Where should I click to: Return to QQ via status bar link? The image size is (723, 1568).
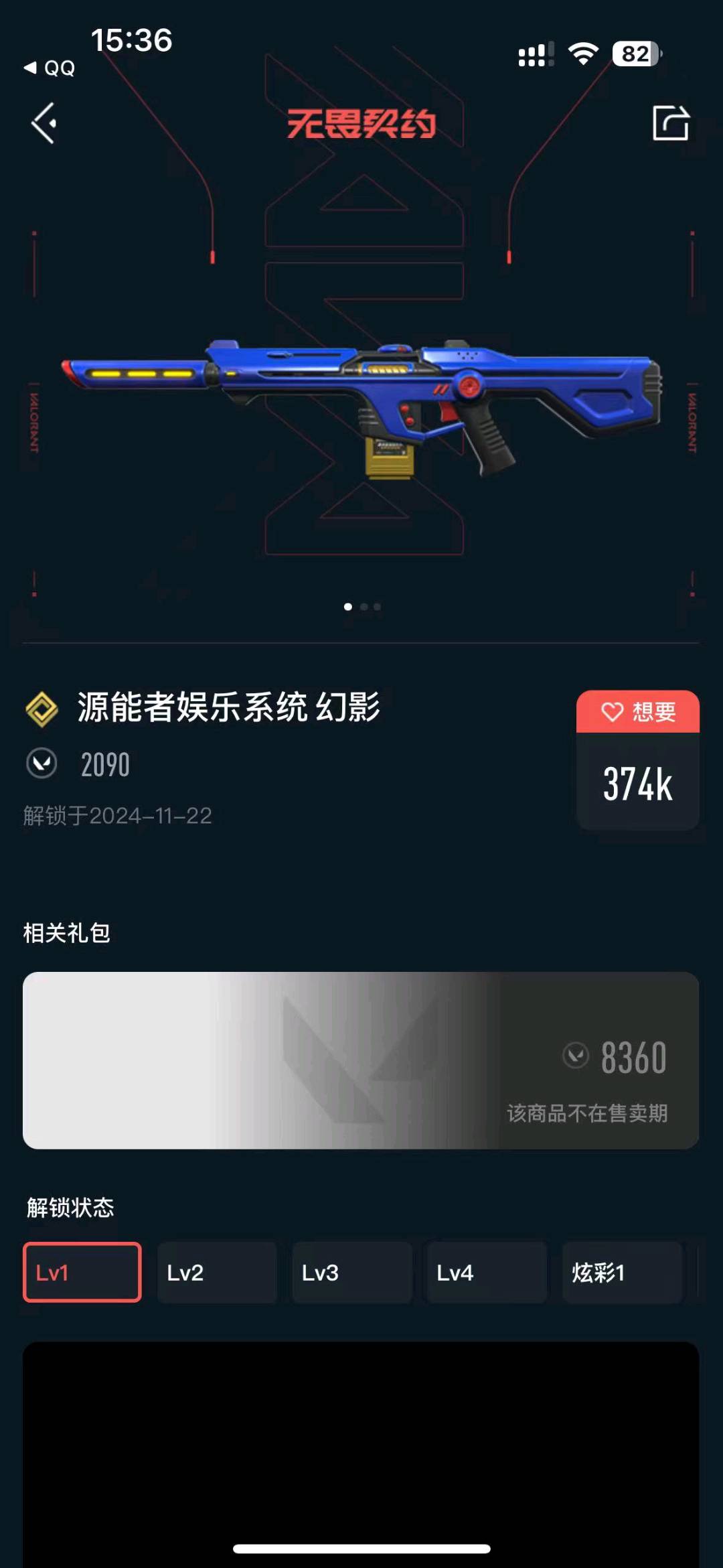(x=50, y=68)
